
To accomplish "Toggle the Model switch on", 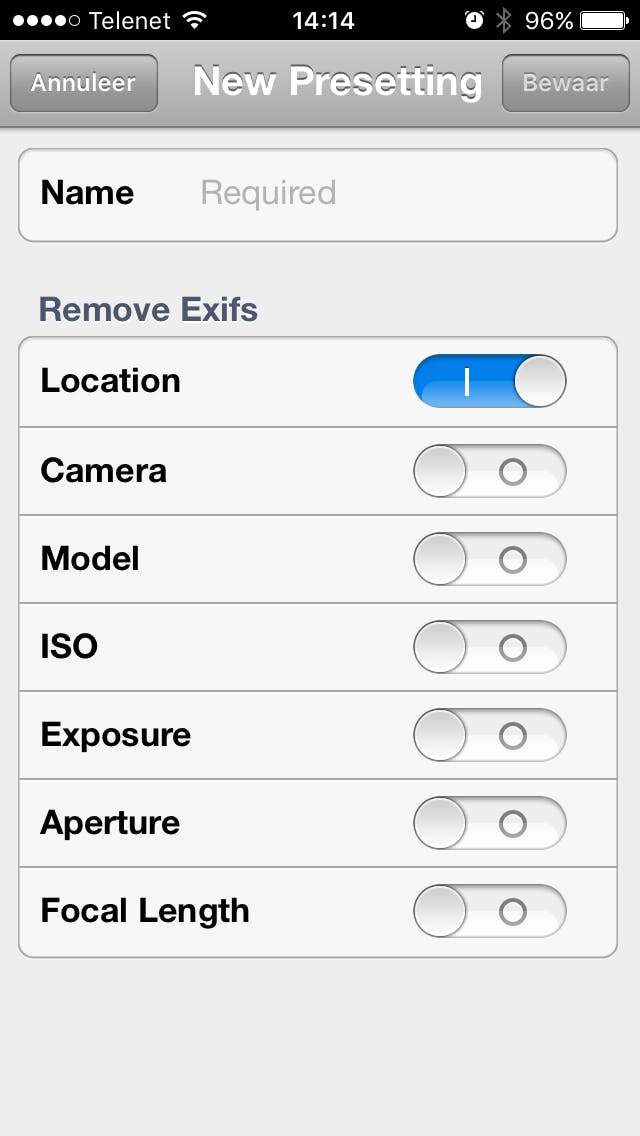I will (x=489, y=559).
